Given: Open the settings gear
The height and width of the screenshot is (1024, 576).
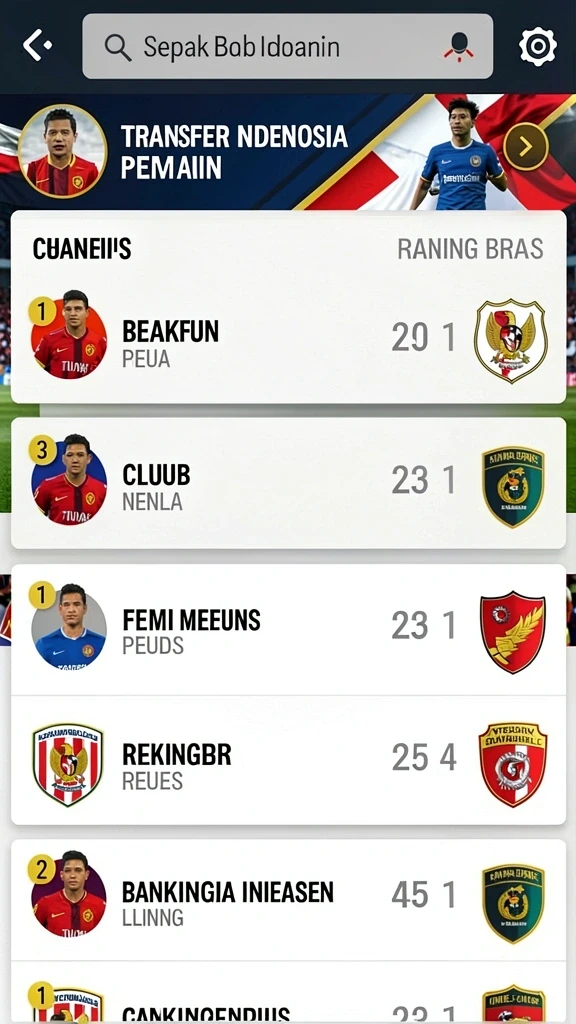Looking at the screenshot, I should point(537,46).
